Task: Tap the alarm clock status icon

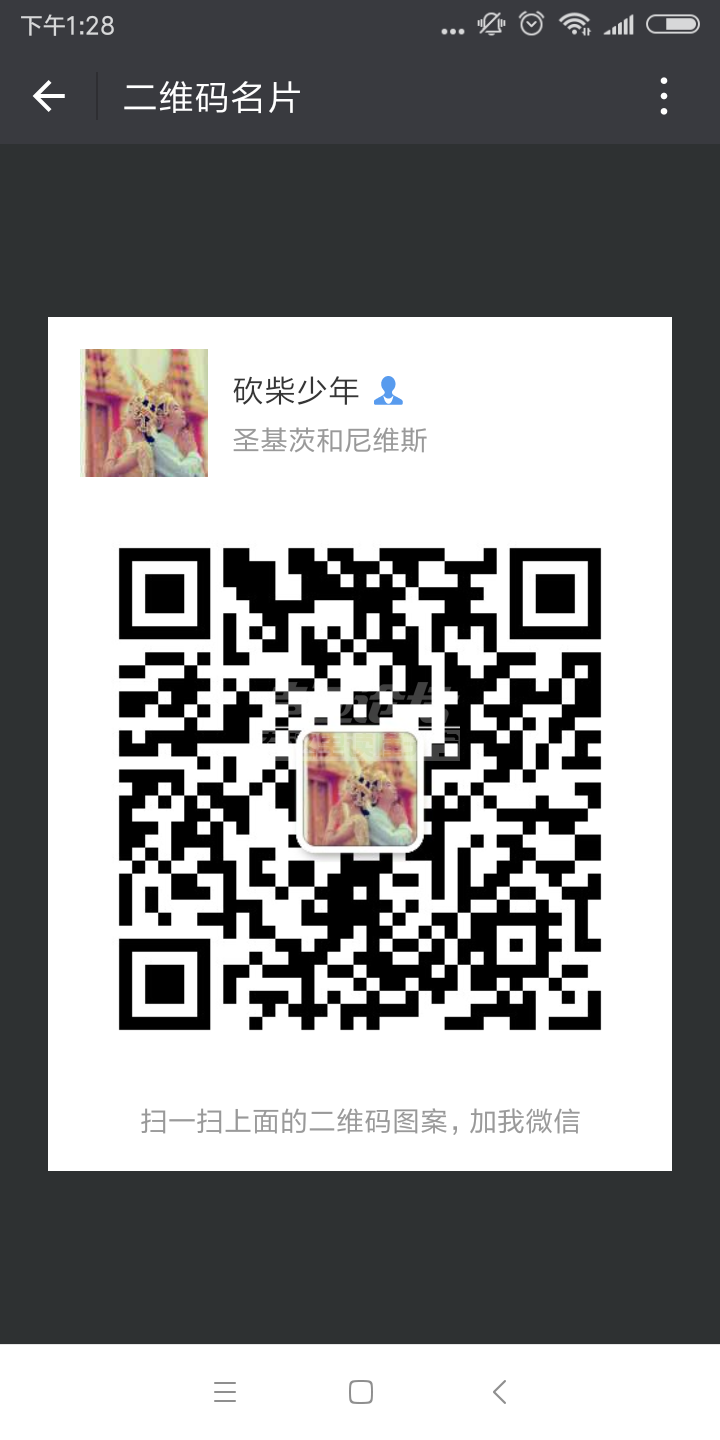Action: (531, 25)
